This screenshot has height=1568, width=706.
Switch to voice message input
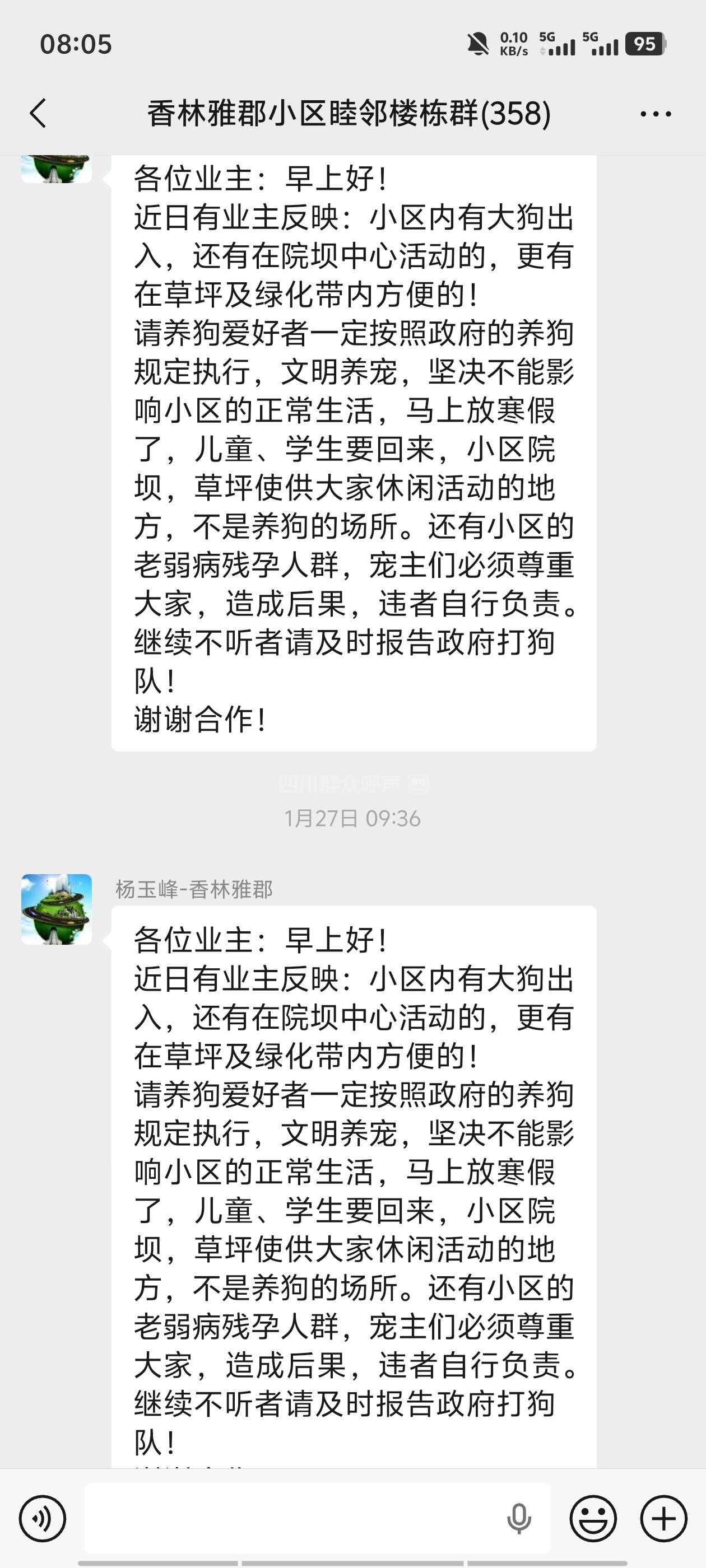point(43,1518)
